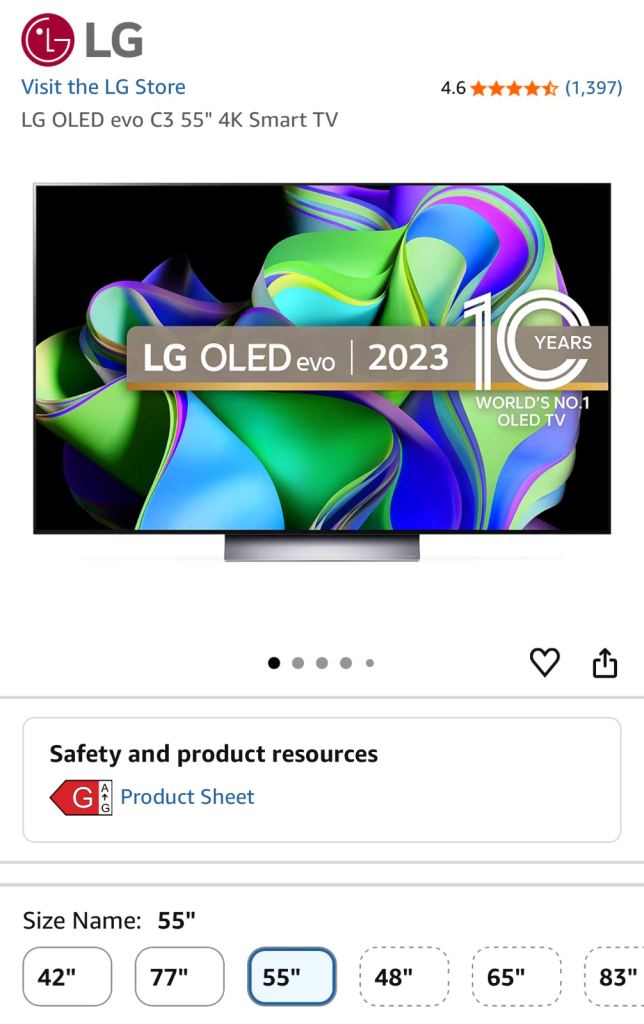
Task: Tap the image carousel page indicator dots
Action: 322,662
